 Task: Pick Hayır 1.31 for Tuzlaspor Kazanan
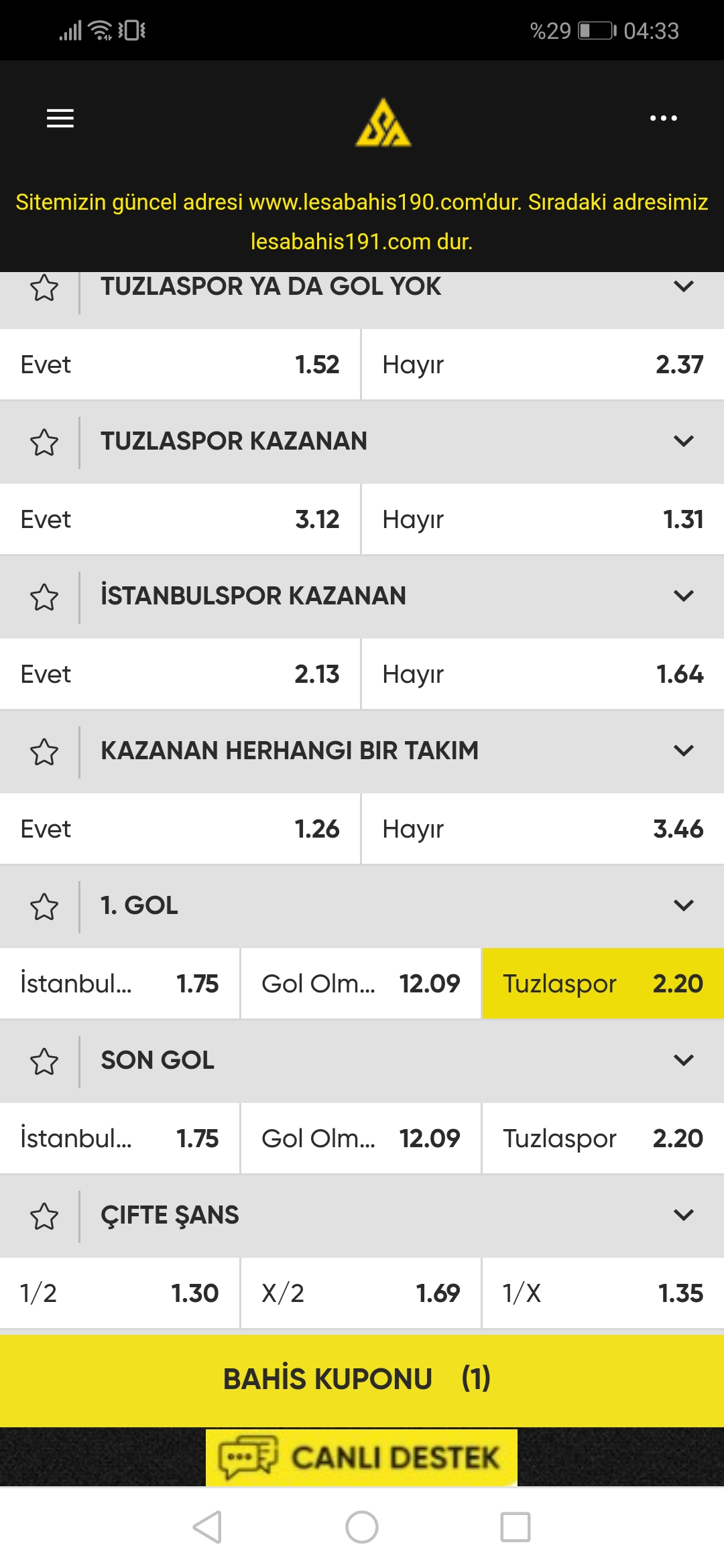coord(543,519)
